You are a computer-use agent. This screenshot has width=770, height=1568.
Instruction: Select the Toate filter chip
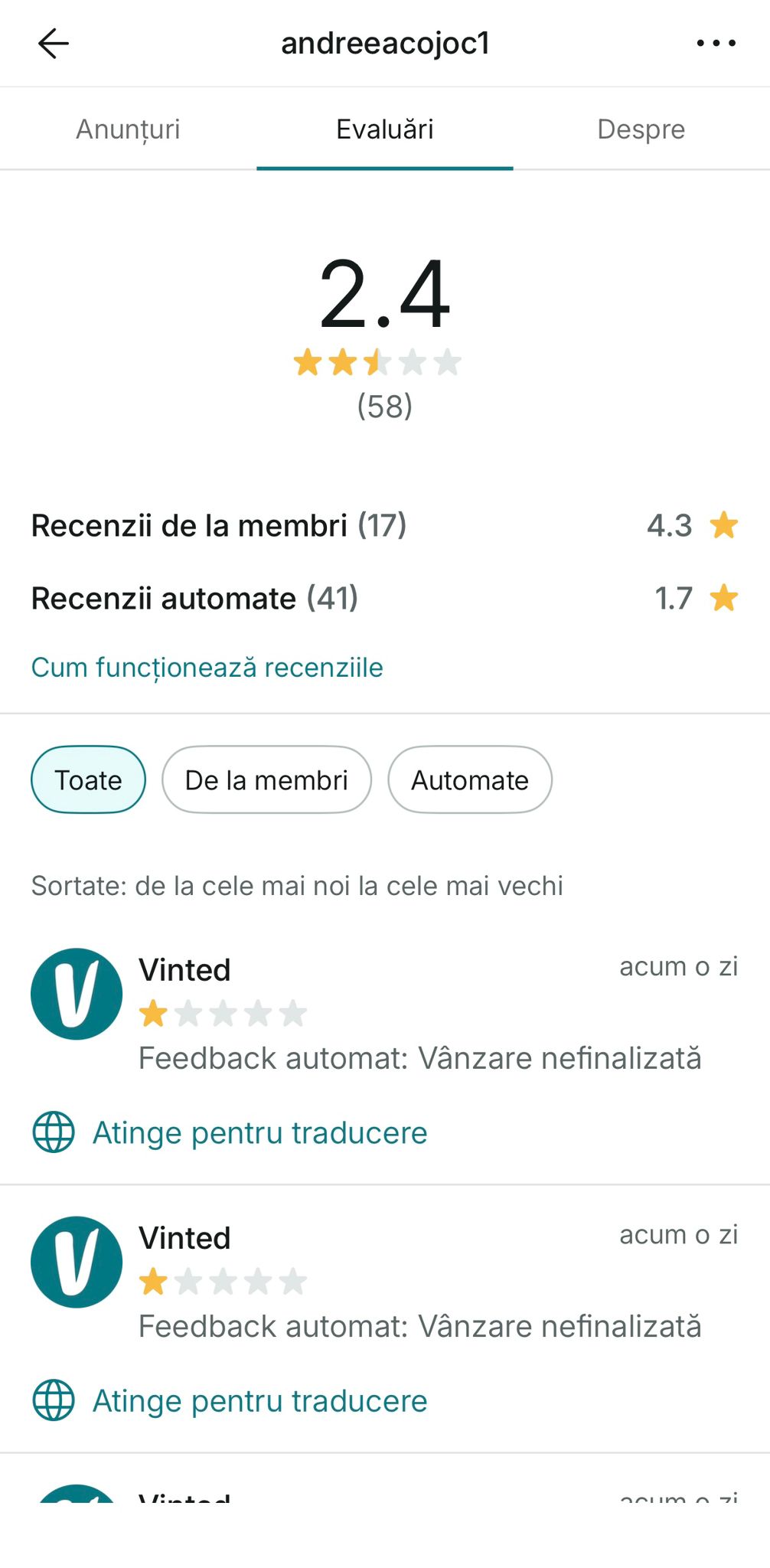click(88, 780)
